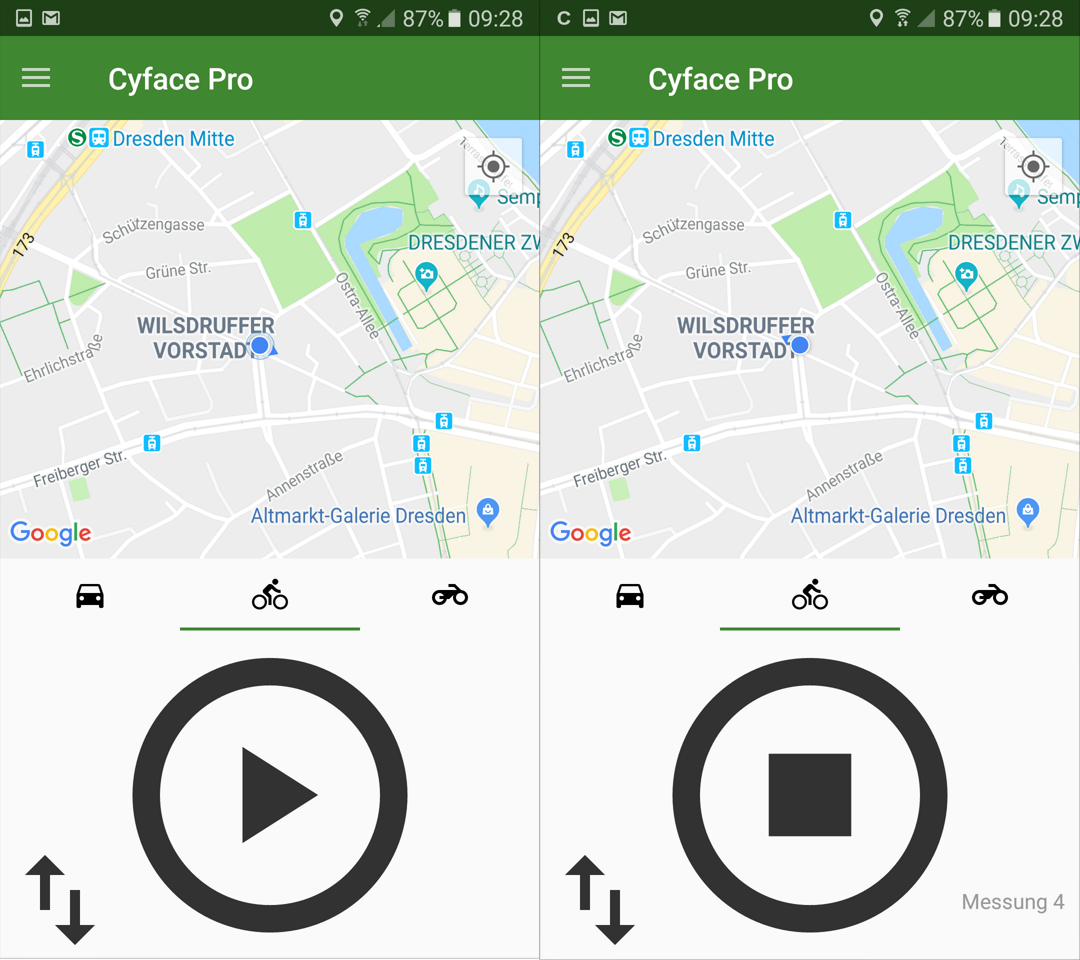The width and height of the screenshot is (1080, 960).
Task: Tap my-location target on map above play button
Action: click(x=493, y=167)
